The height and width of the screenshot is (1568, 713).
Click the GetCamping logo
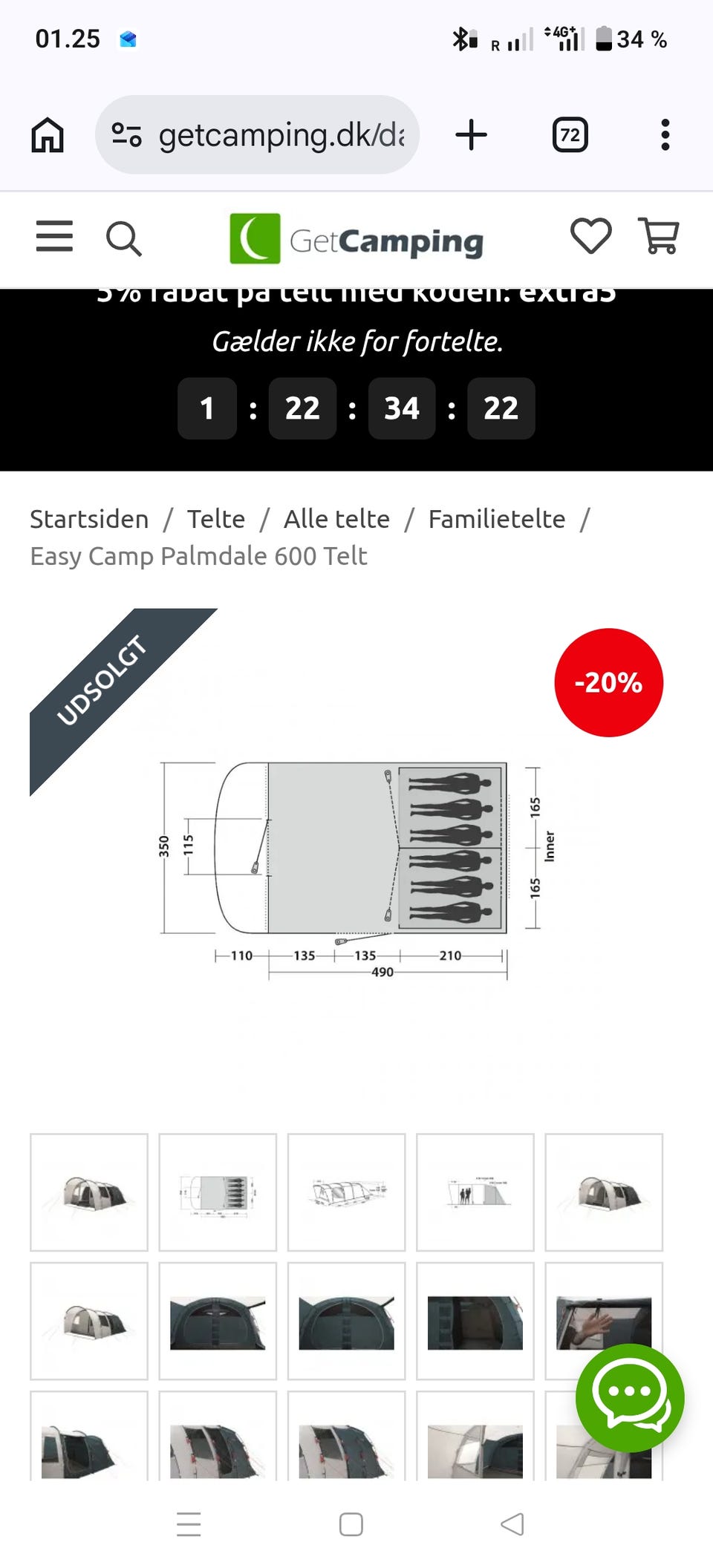(x=356, y=239)
